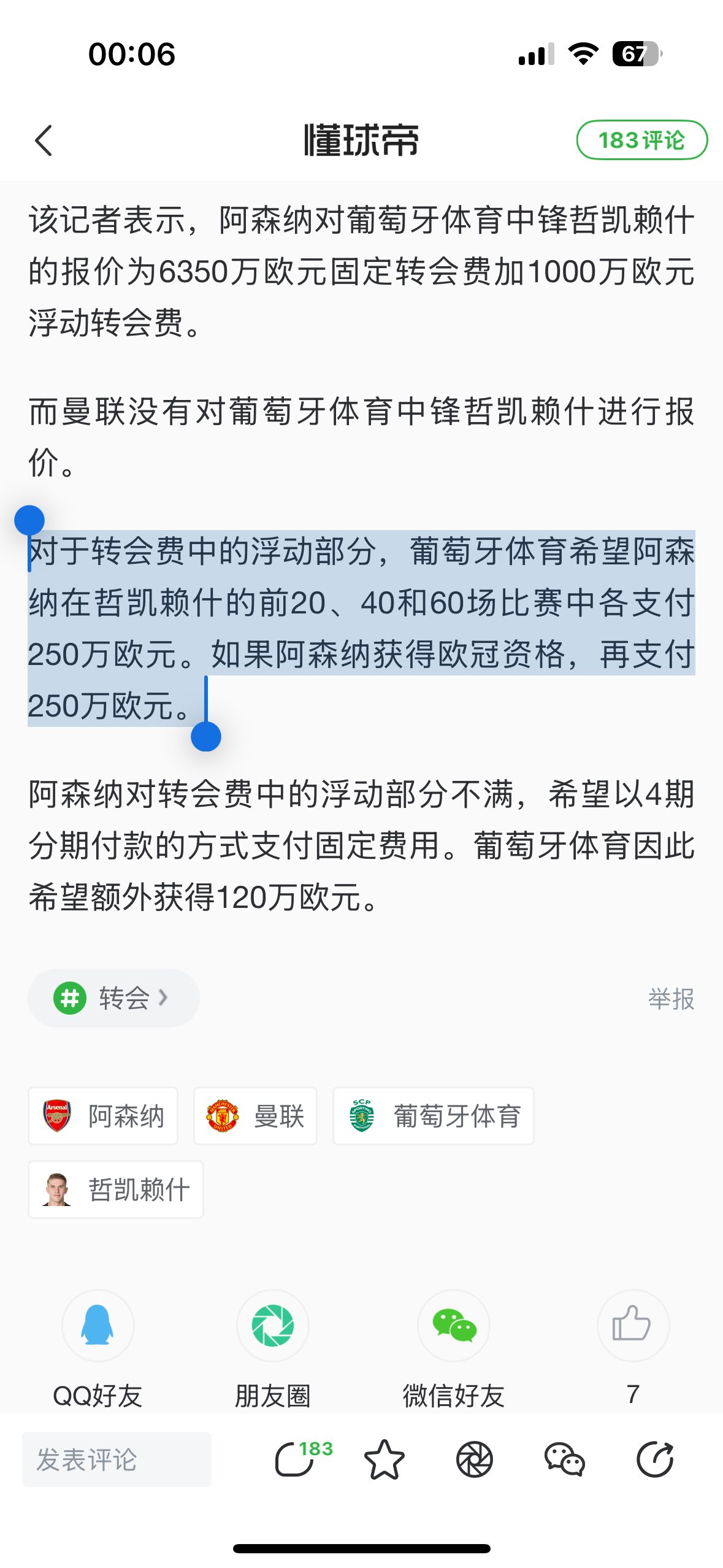
Task: Open the 转会 topic tag
Action: [113, 998]
